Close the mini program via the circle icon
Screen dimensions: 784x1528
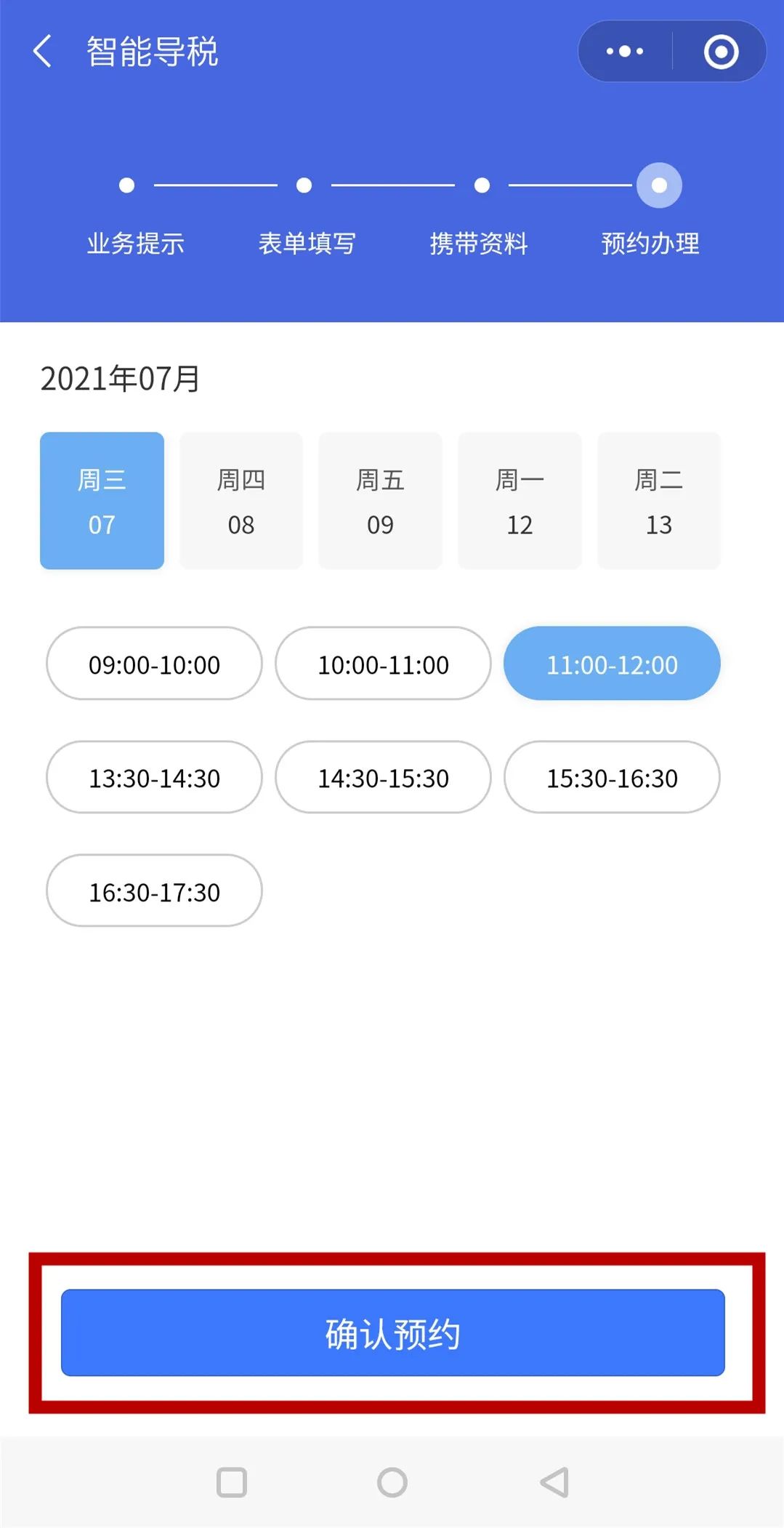pos(721,52)
